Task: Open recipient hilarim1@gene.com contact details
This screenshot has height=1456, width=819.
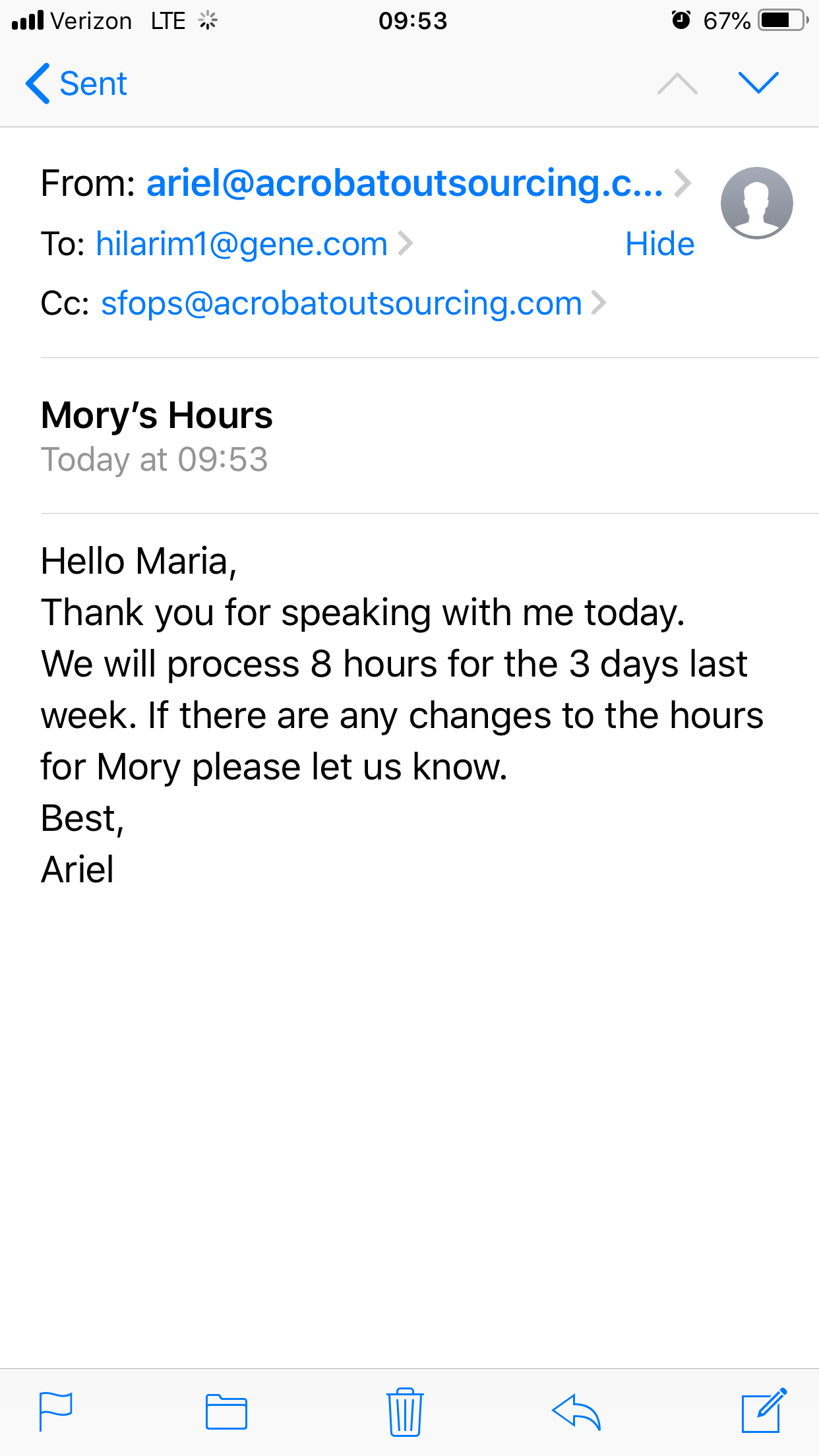Action: pos(241,244)
